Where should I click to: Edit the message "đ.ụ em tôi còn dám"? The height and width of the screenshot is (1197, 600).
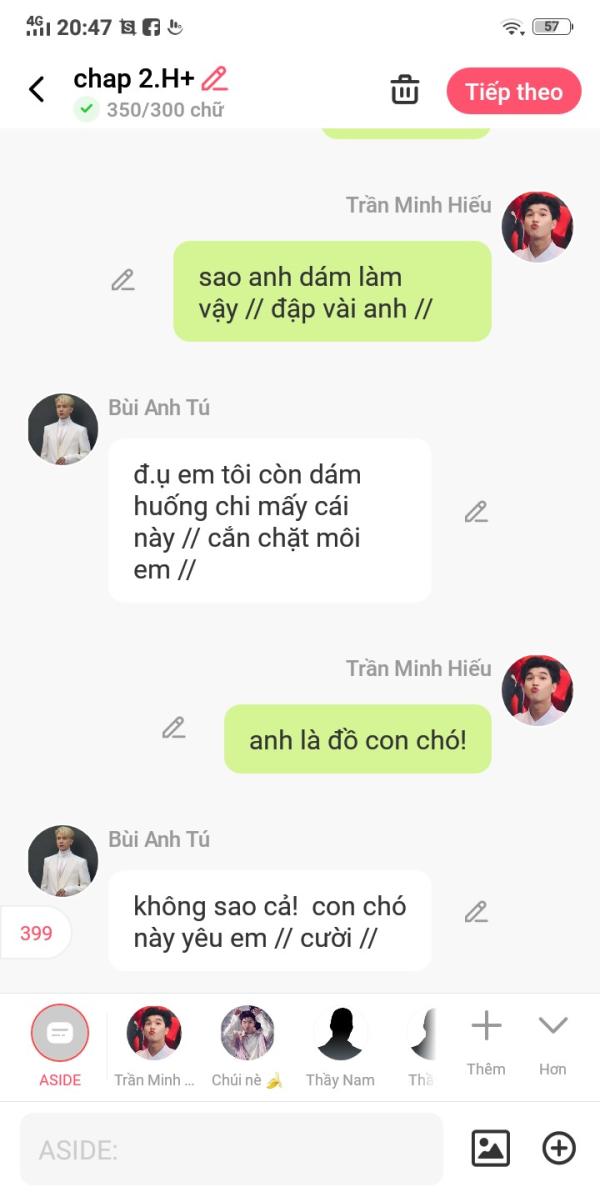[476, 512]
